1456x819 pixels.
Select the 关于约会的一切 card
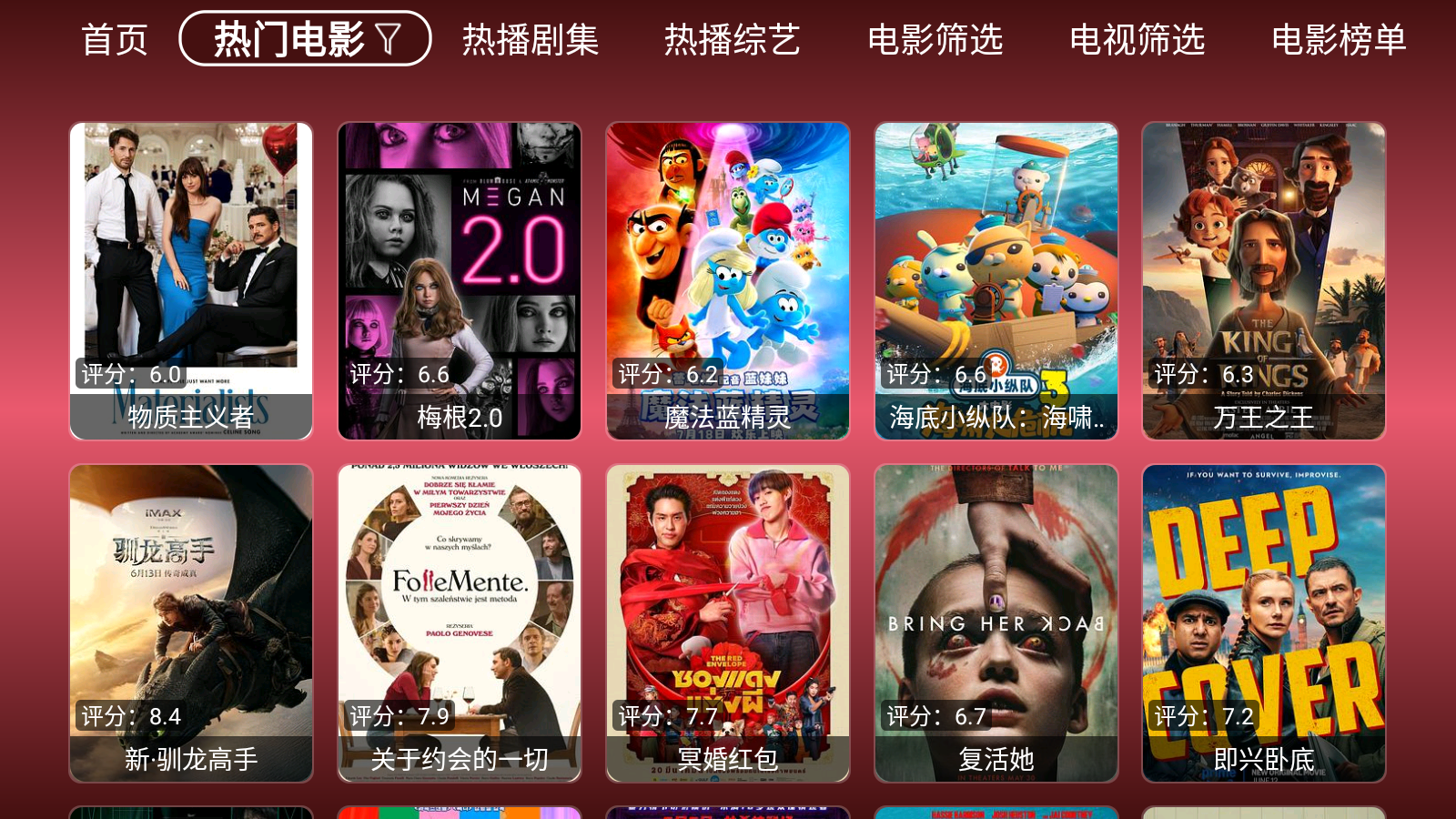[460, 622]
